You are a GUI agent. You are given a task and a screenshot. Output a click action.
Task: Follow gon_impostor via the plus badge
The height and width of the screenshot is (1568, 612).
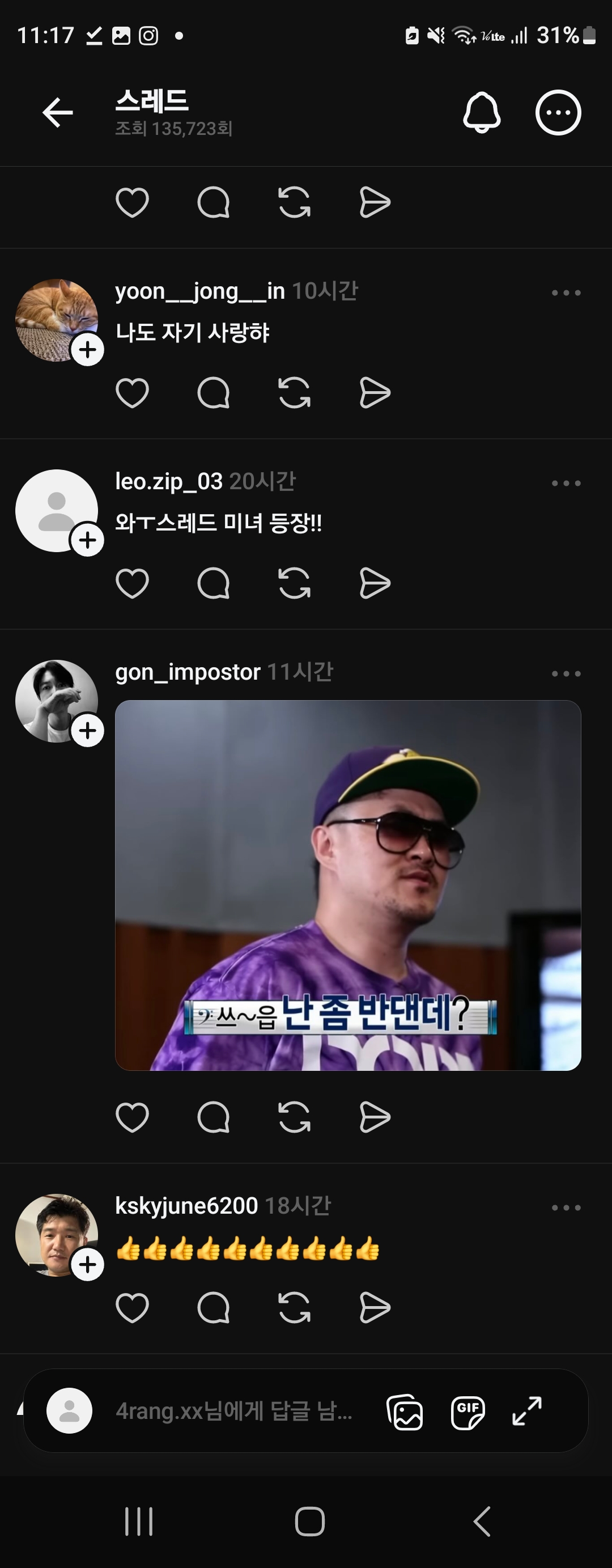[x=88, y=731]
